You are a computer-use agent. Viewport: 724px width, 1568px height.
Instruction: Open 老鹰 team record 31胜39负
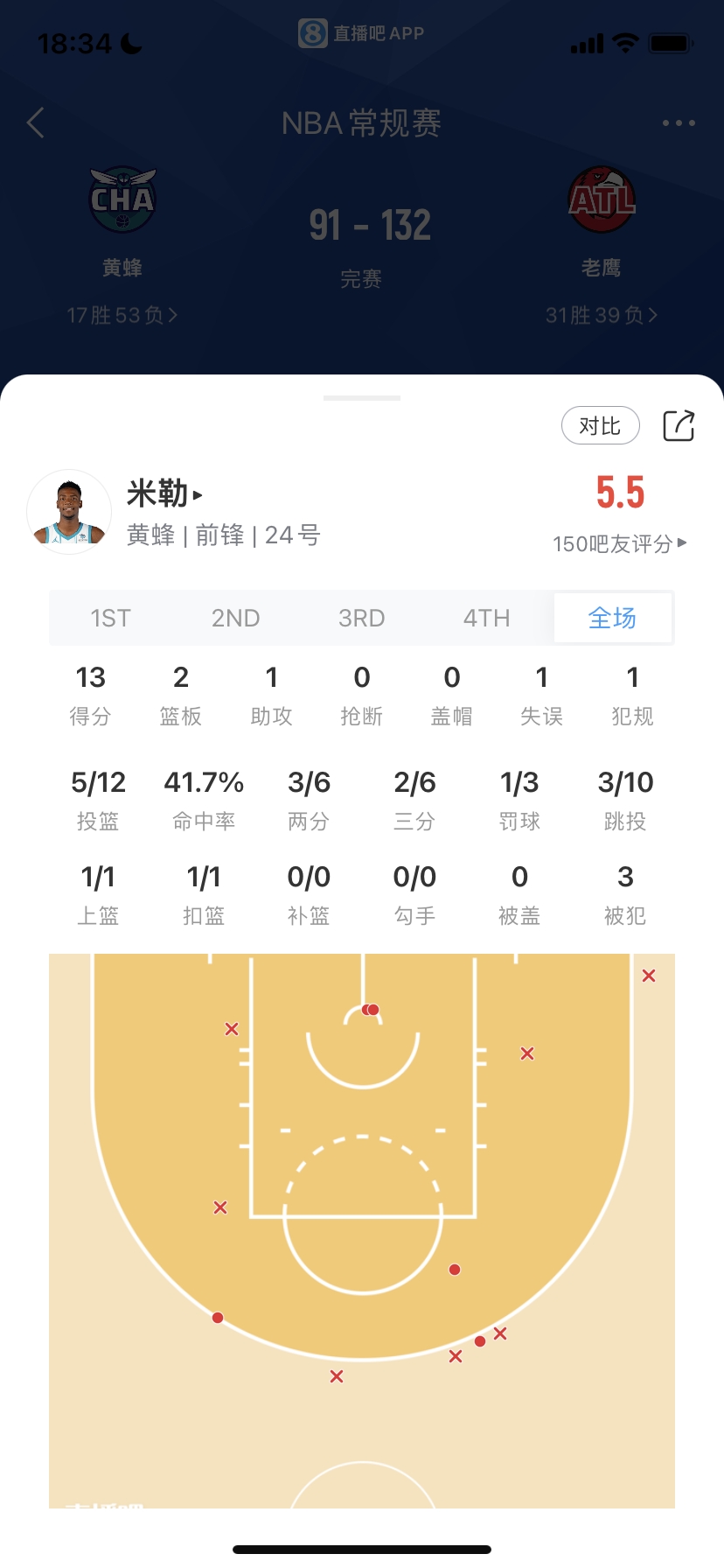pyautogui.click(x=602, y=315)
